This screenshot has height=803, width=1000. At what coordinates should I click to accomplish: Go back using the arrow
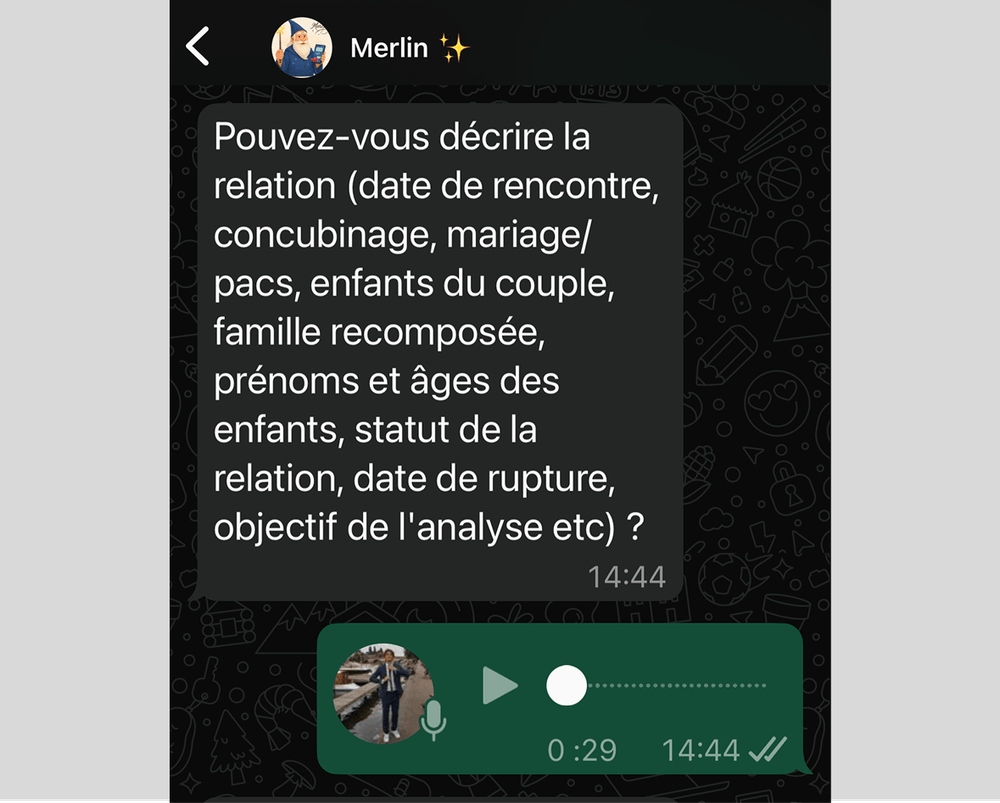click(198, 47)
